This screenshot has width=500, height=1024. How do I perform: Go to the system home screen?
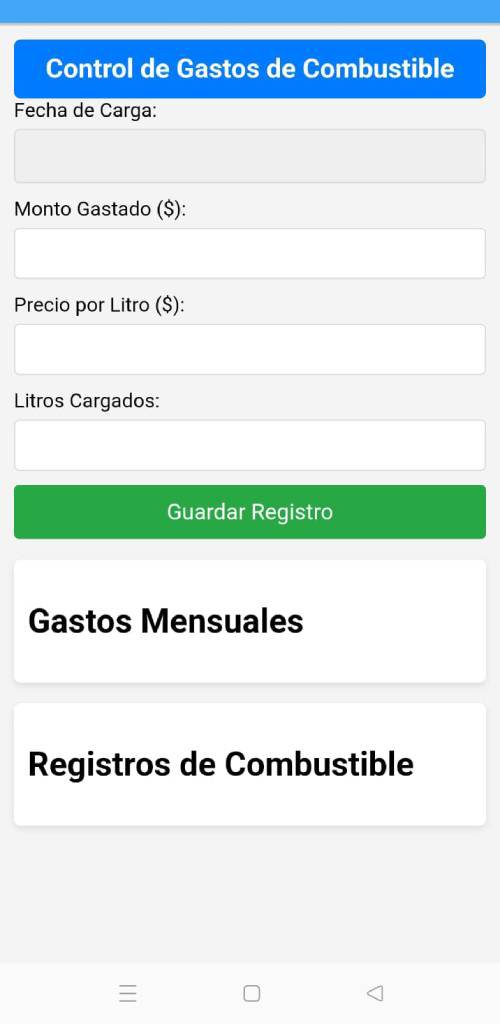tap(251, 993)
